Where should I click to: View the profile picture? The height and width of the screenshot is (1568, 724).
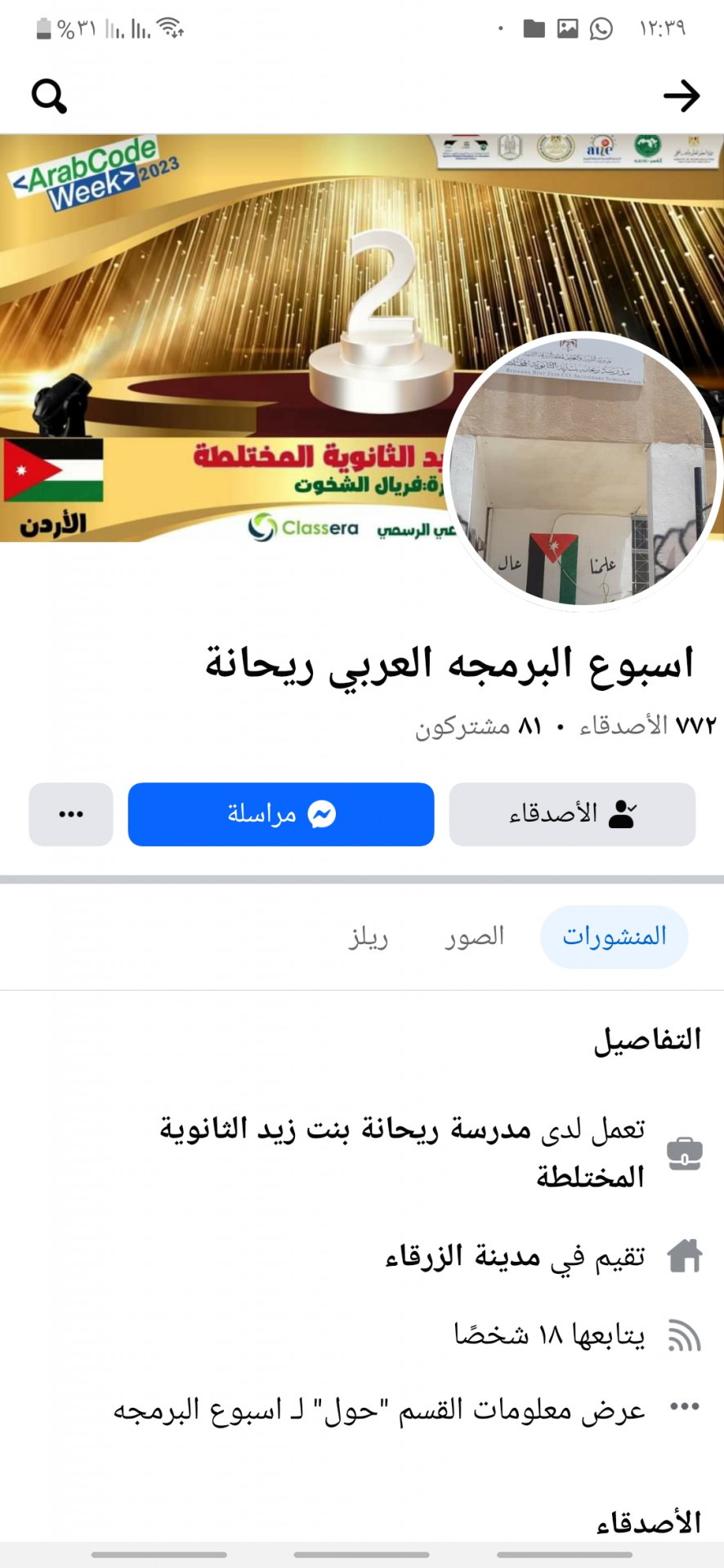(583, 472)
